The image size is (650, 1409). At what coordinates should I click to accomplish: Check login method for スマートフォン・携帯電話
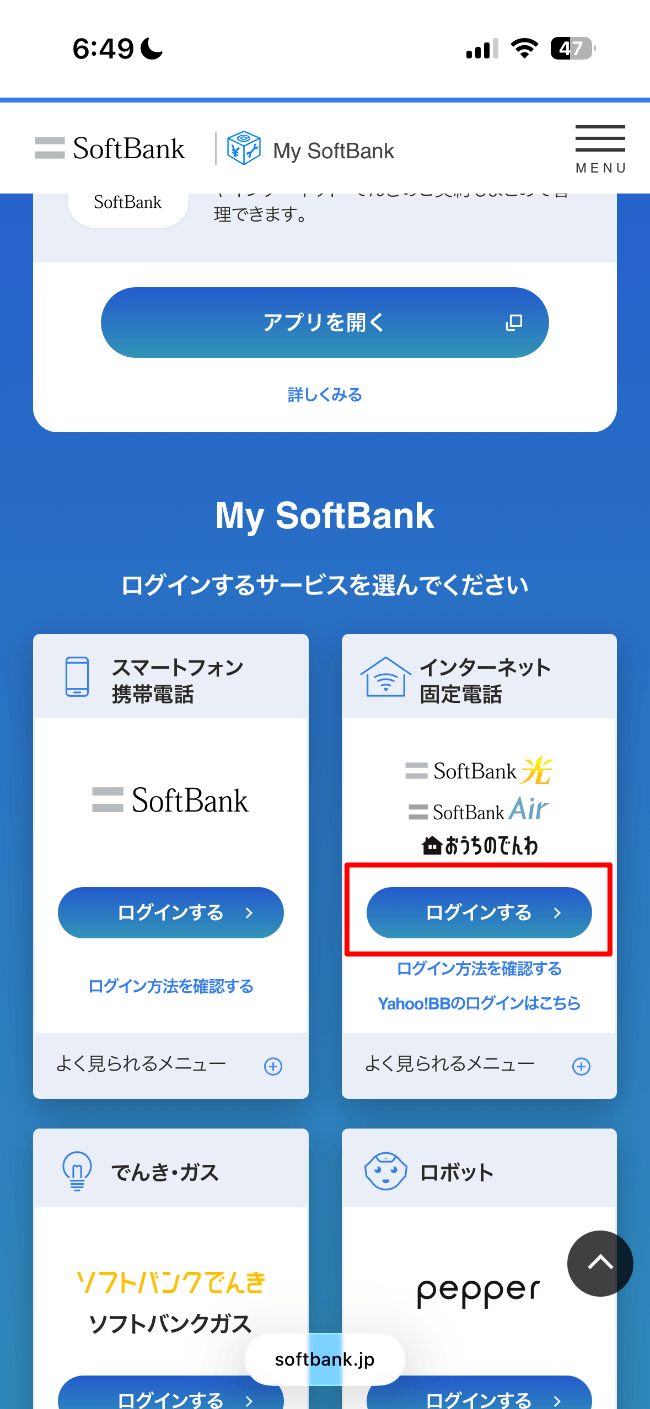tap(170, 986)
